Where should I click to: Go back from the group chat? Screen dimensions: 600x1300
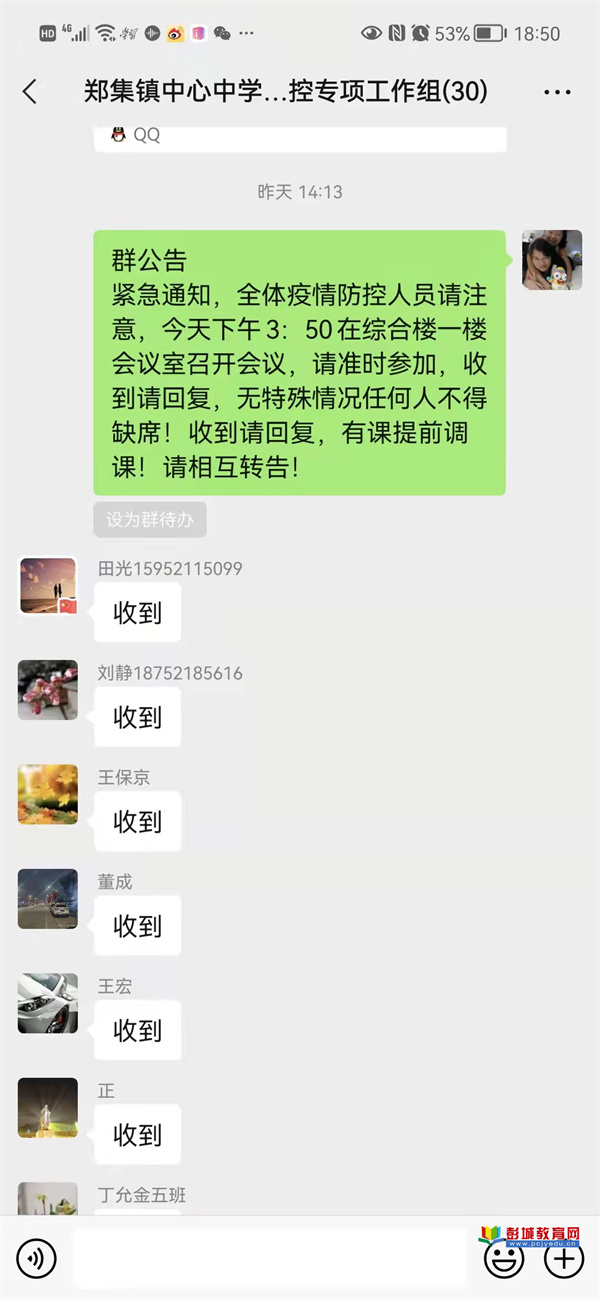click(x=30, y=92)
